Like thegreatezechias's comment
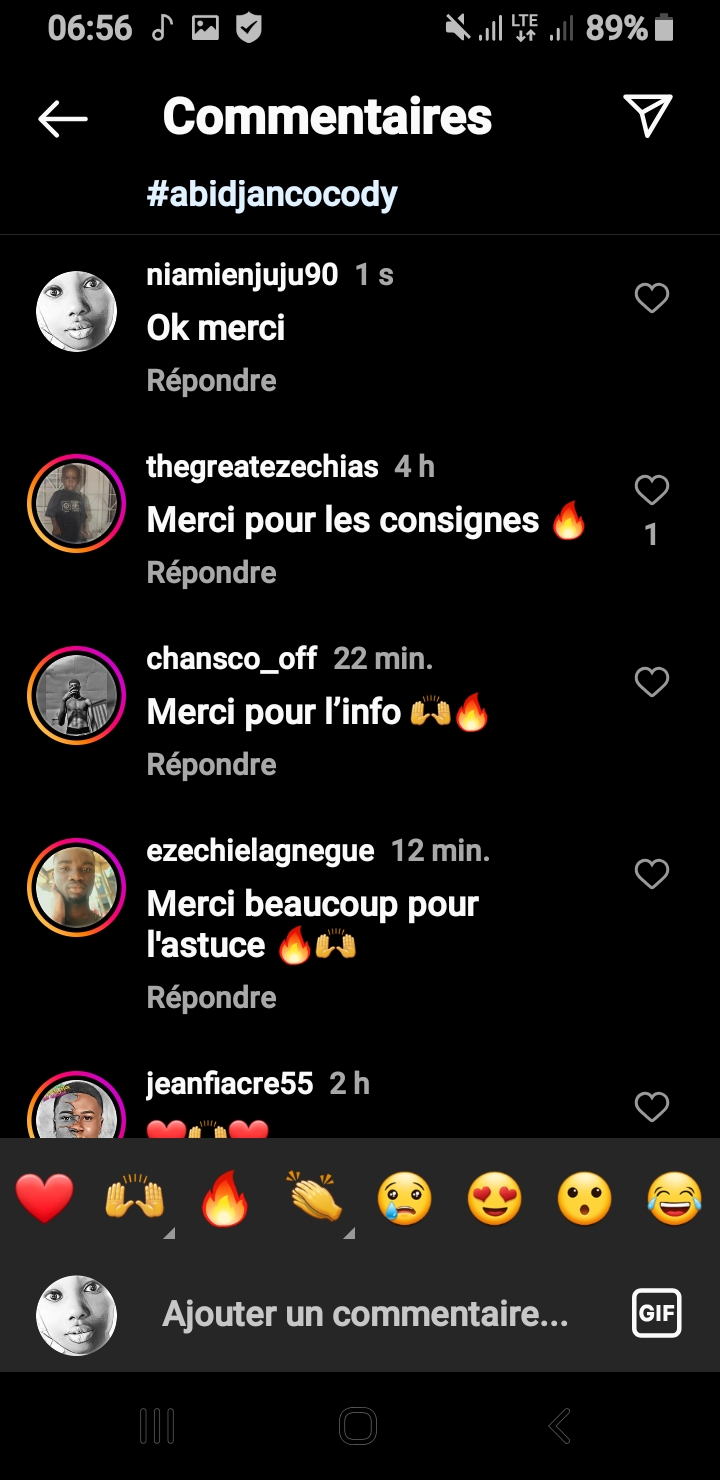The image size is (720, 1480). pos(652,490)
